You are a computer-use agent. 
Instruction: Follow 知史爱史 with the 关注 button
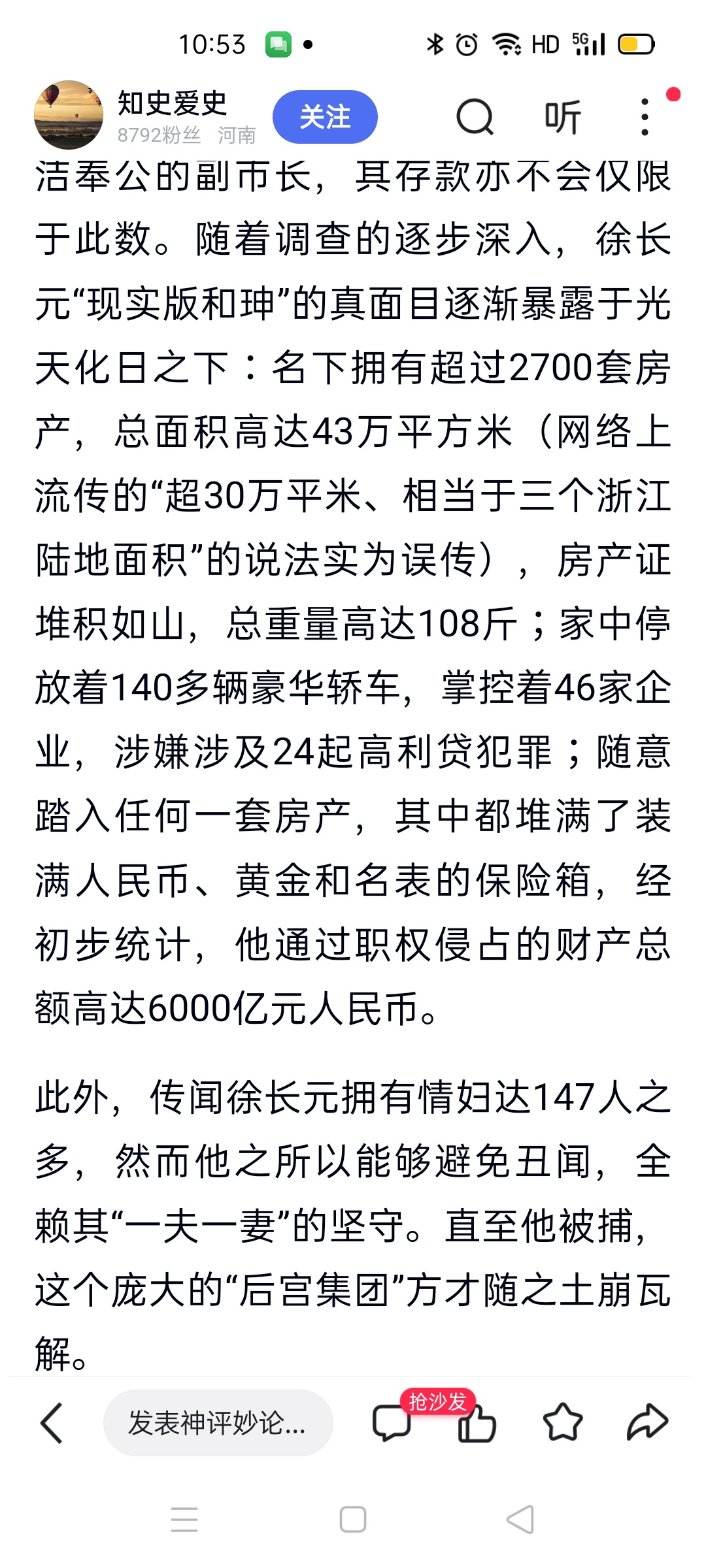(x=325, y=117)
